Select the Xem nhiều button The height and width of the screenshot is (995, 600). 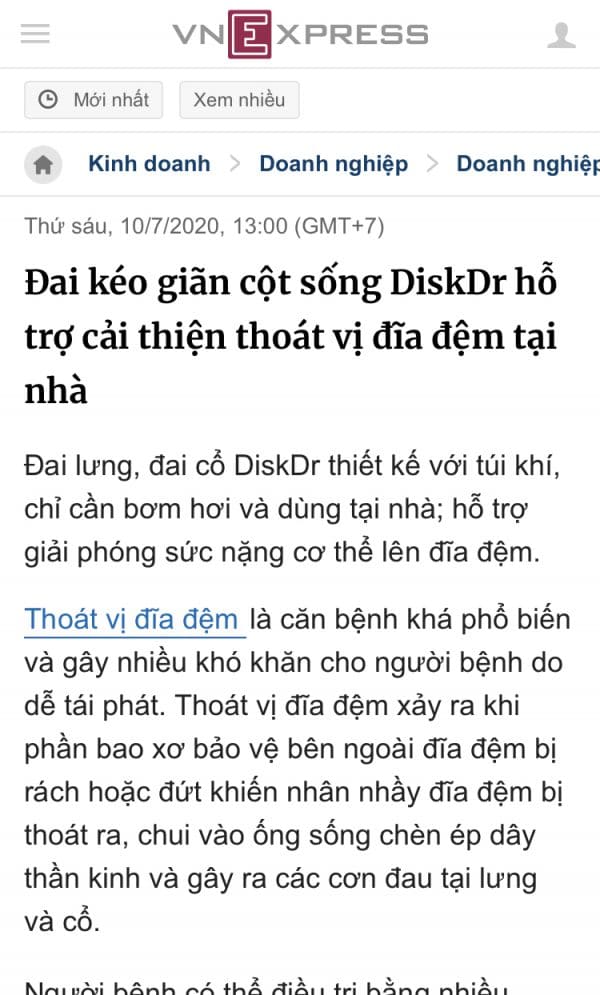point(239,100)
